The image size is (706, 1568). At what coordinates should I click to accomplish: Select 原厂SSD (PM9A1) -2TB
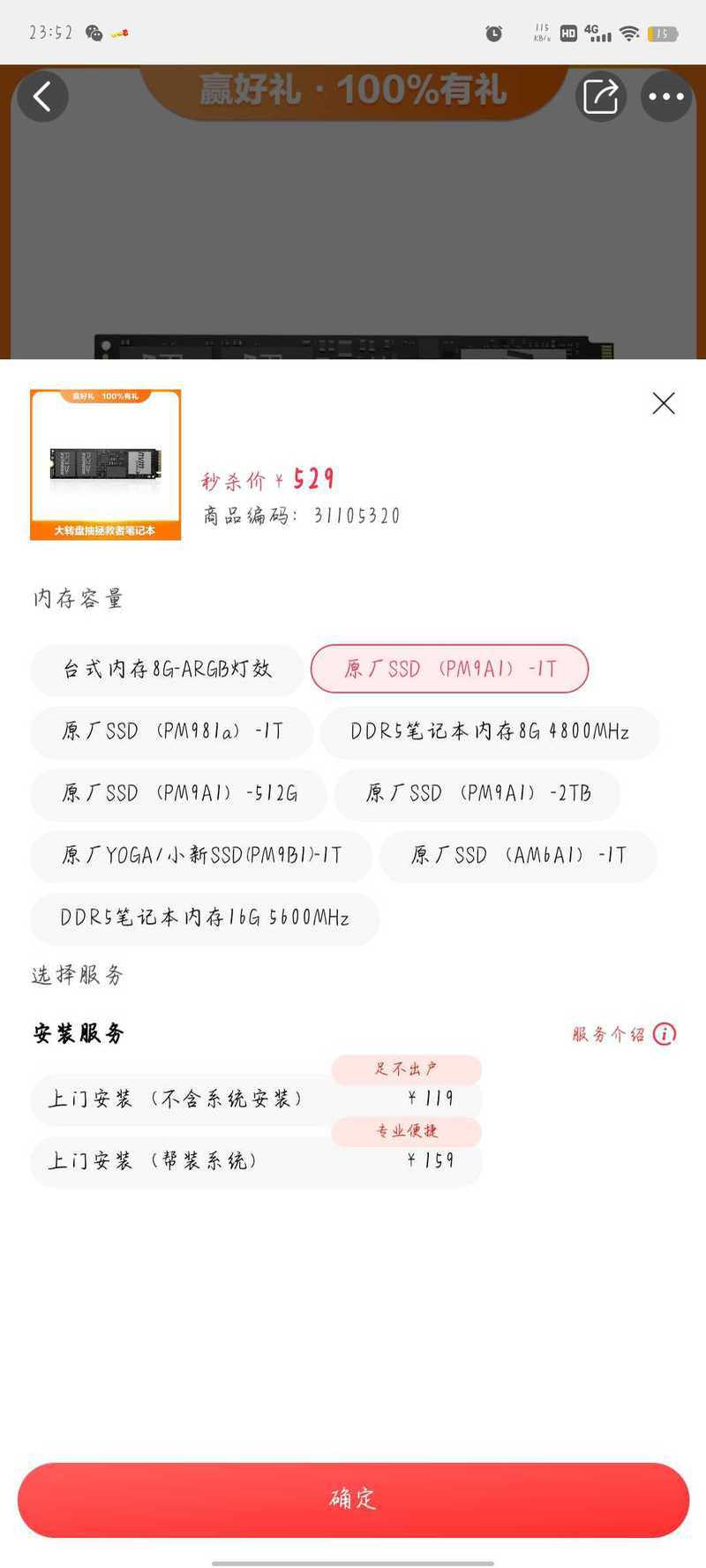pyautogui.click(x=477, y=793)
